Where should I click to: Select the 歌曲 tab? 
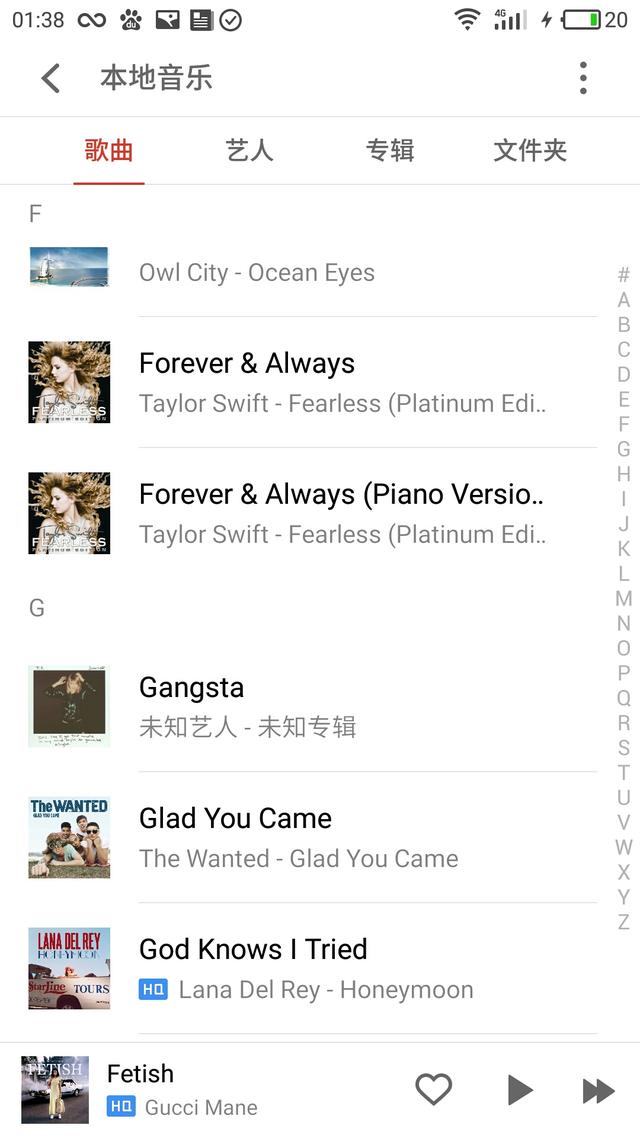click(109, 151)
